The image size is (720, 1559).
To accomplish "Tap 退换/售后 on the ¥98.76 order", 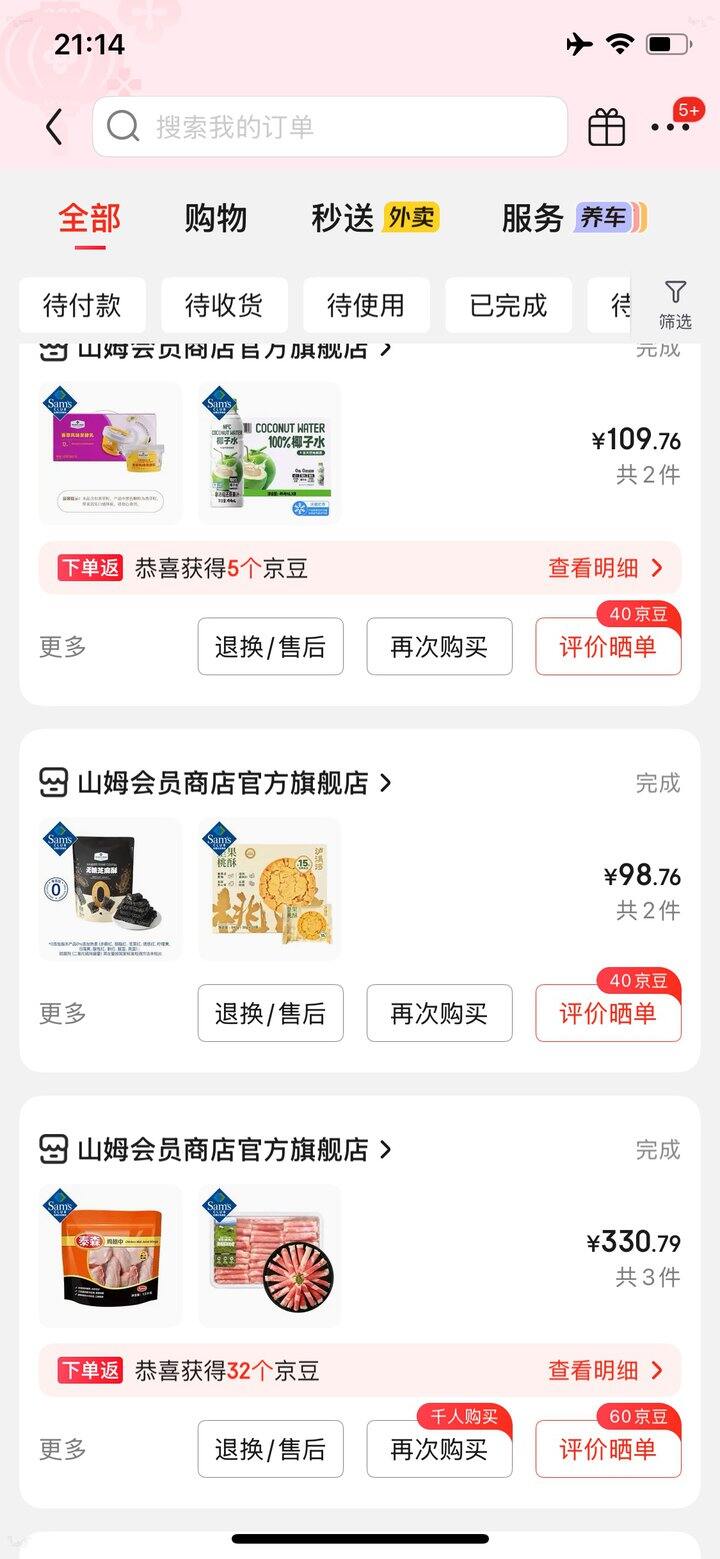I will [270, 1013].
